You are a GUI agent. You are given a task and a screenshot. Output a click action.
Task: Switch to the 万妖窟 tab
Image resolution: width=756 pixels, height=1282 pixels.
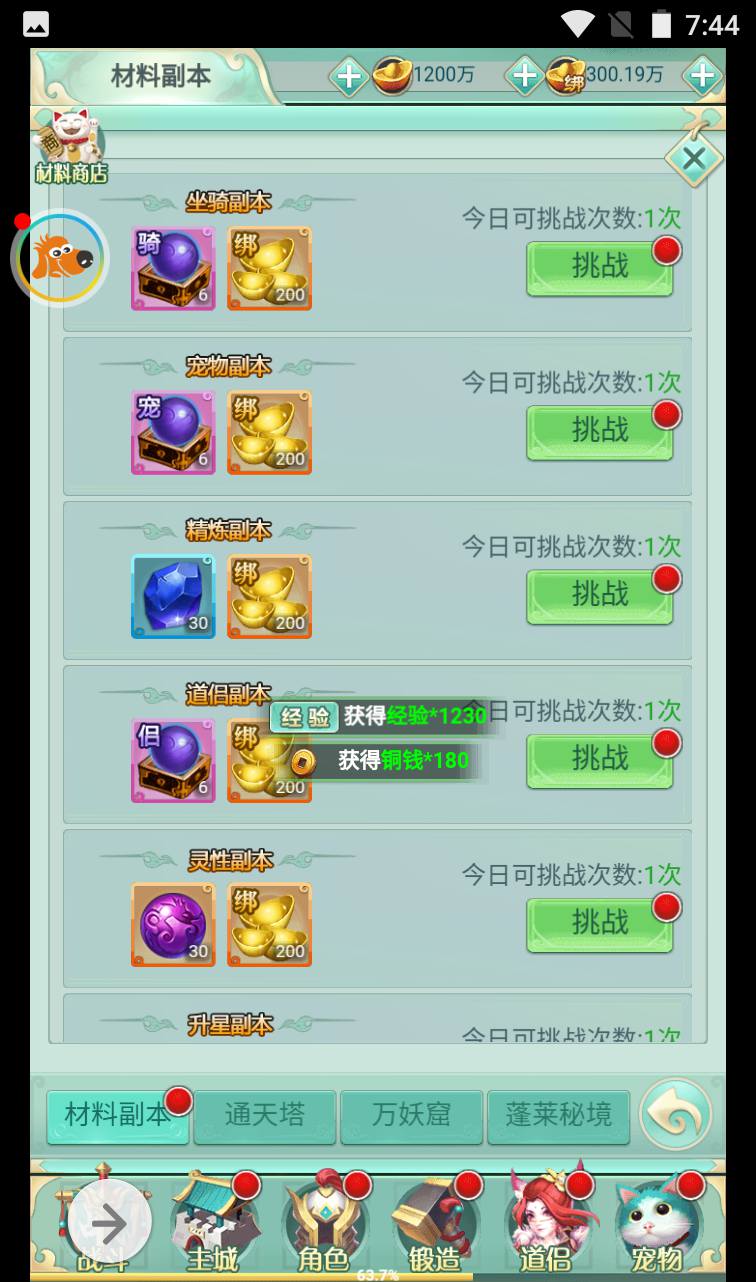pos(411,1116)
